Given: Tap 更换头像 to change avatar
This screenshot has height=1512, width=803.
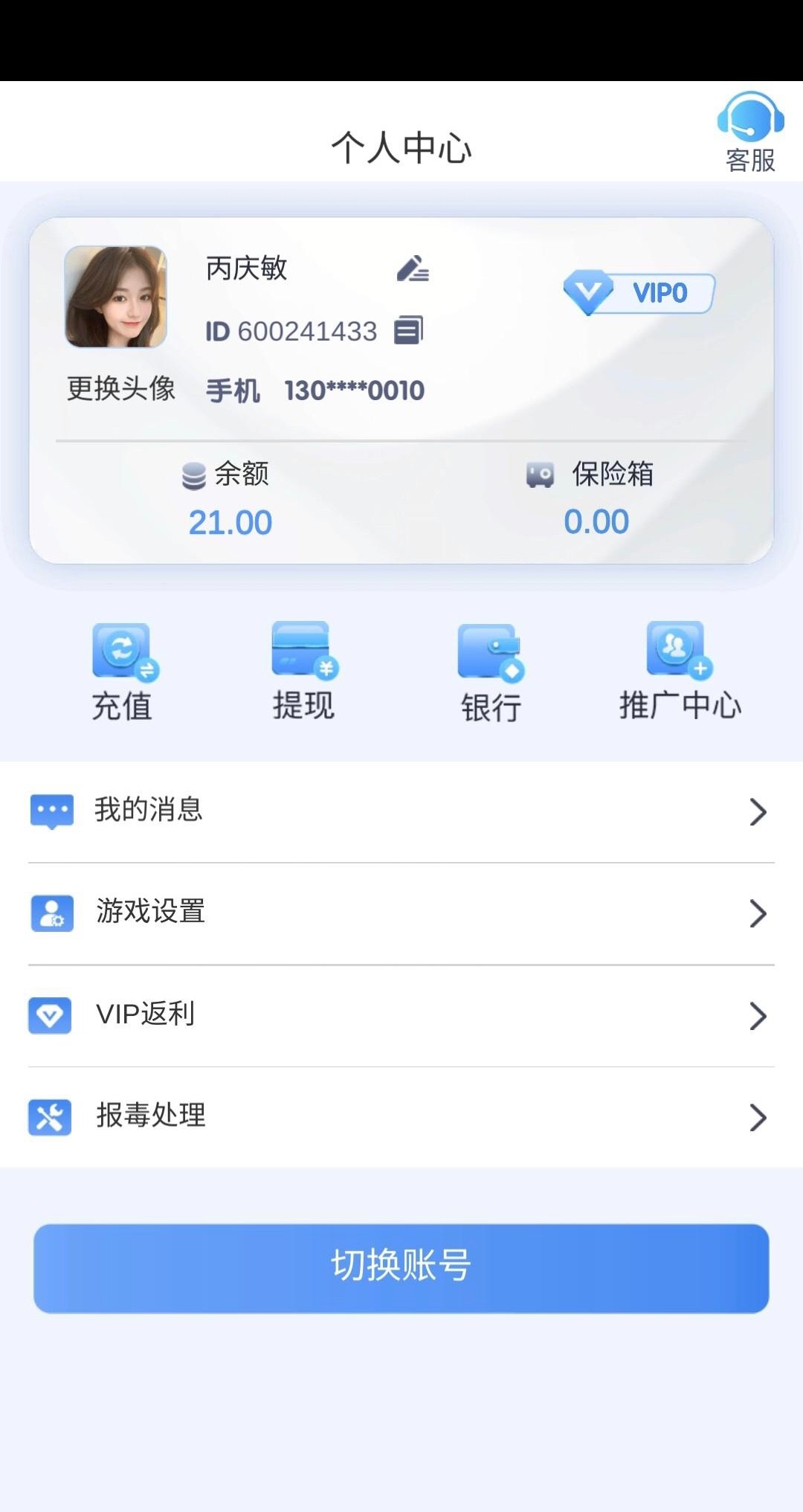Looking at the screenshot, I should 120,388.
